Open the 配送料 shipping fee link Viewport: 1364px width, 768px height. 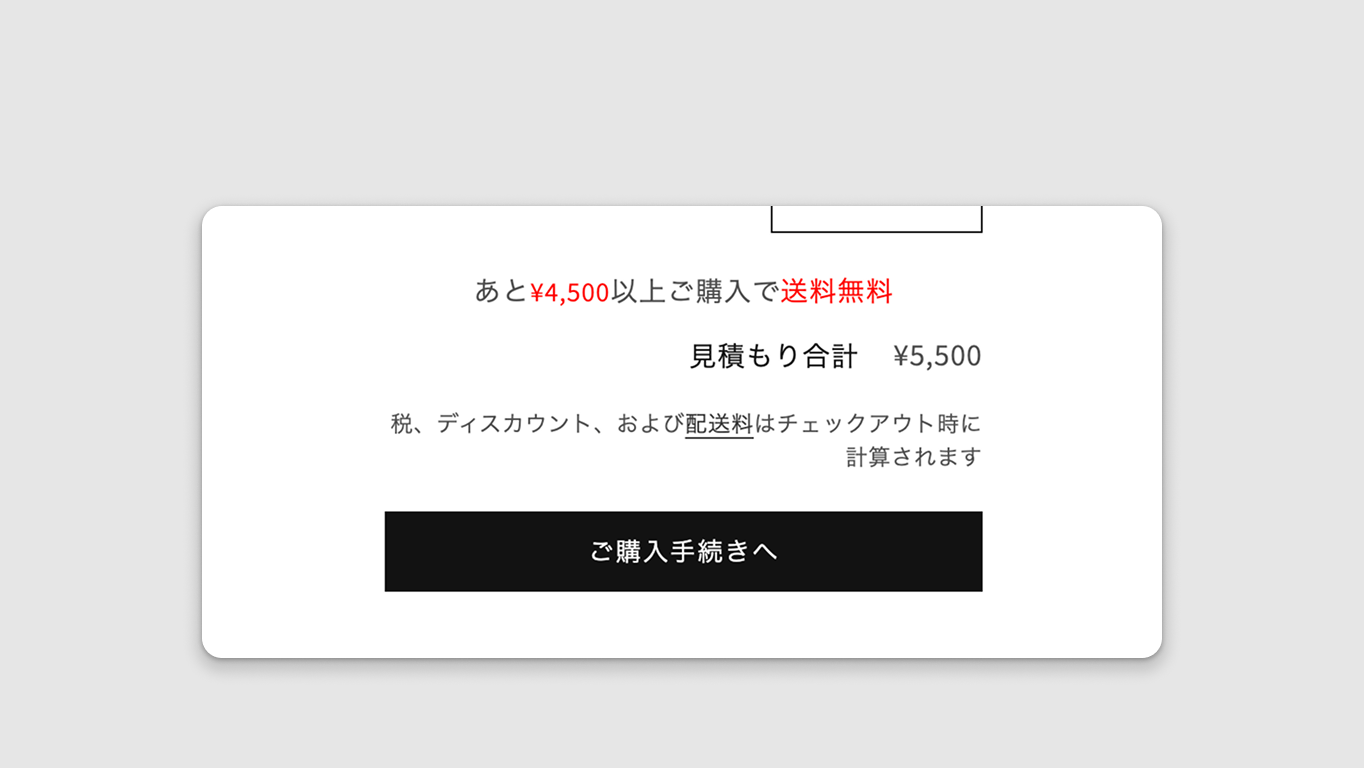tap(719, 424)
